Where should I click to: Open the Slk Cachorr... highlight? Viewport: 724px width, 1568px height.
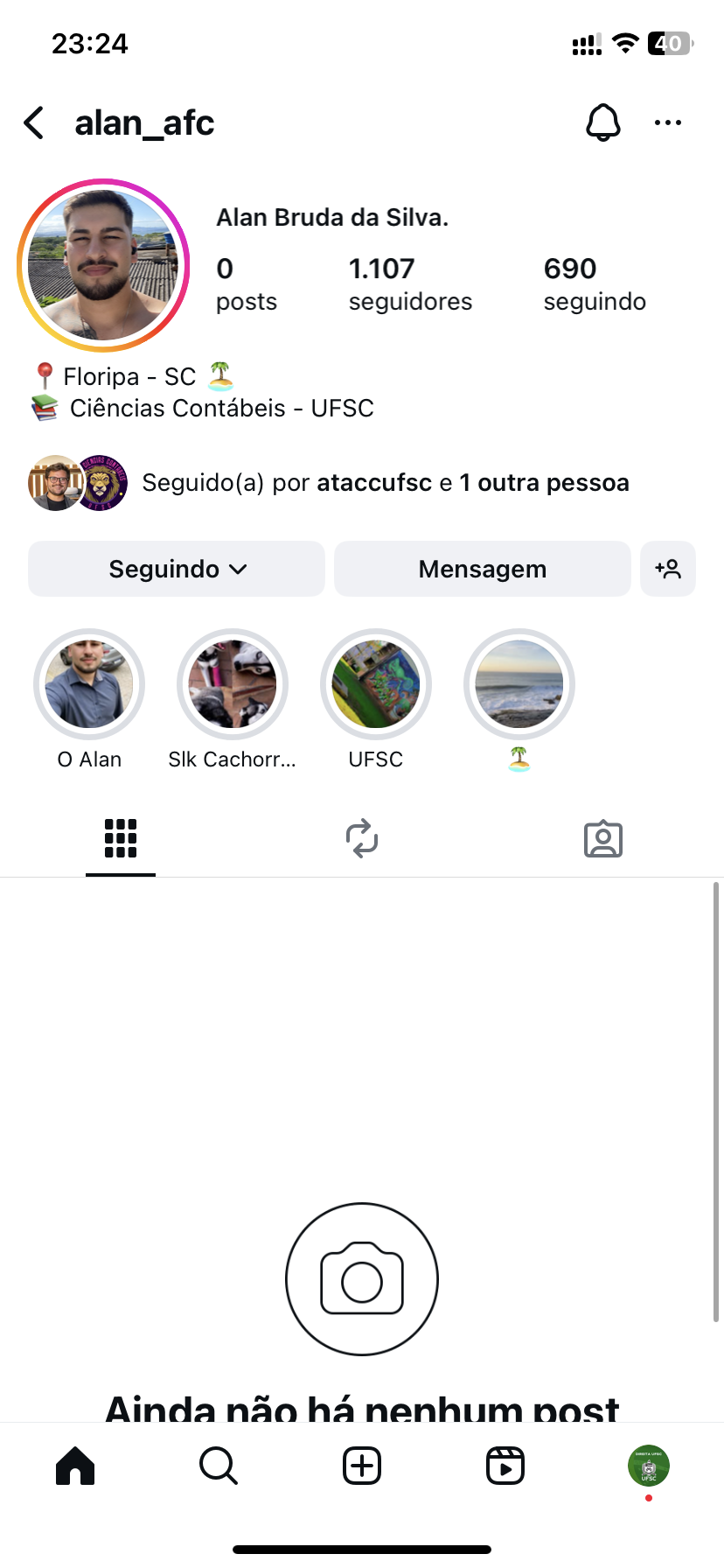[233, 684]
